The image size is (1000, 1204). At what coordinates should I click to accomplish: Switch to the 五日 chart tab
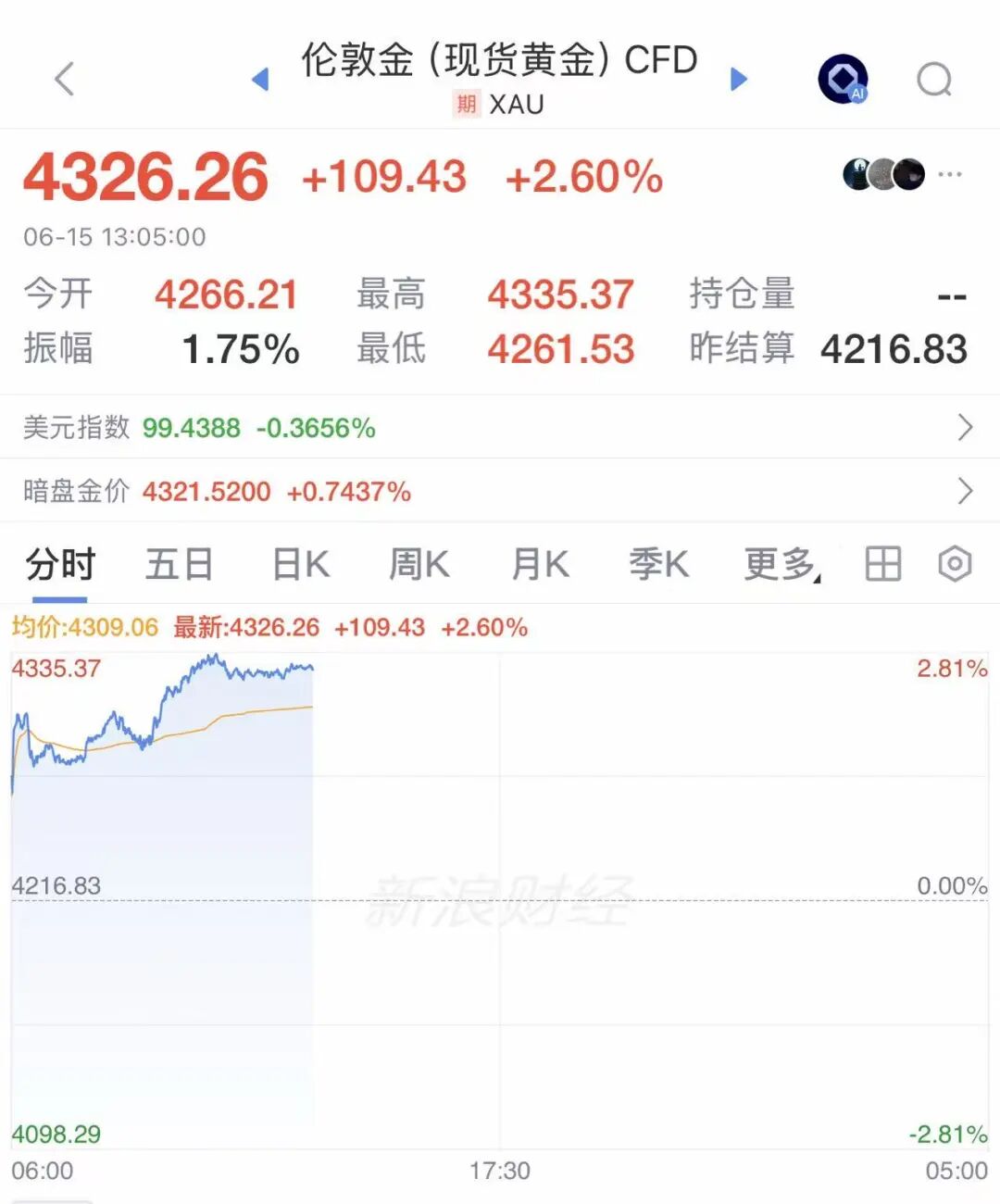click(x=179, y=564)
